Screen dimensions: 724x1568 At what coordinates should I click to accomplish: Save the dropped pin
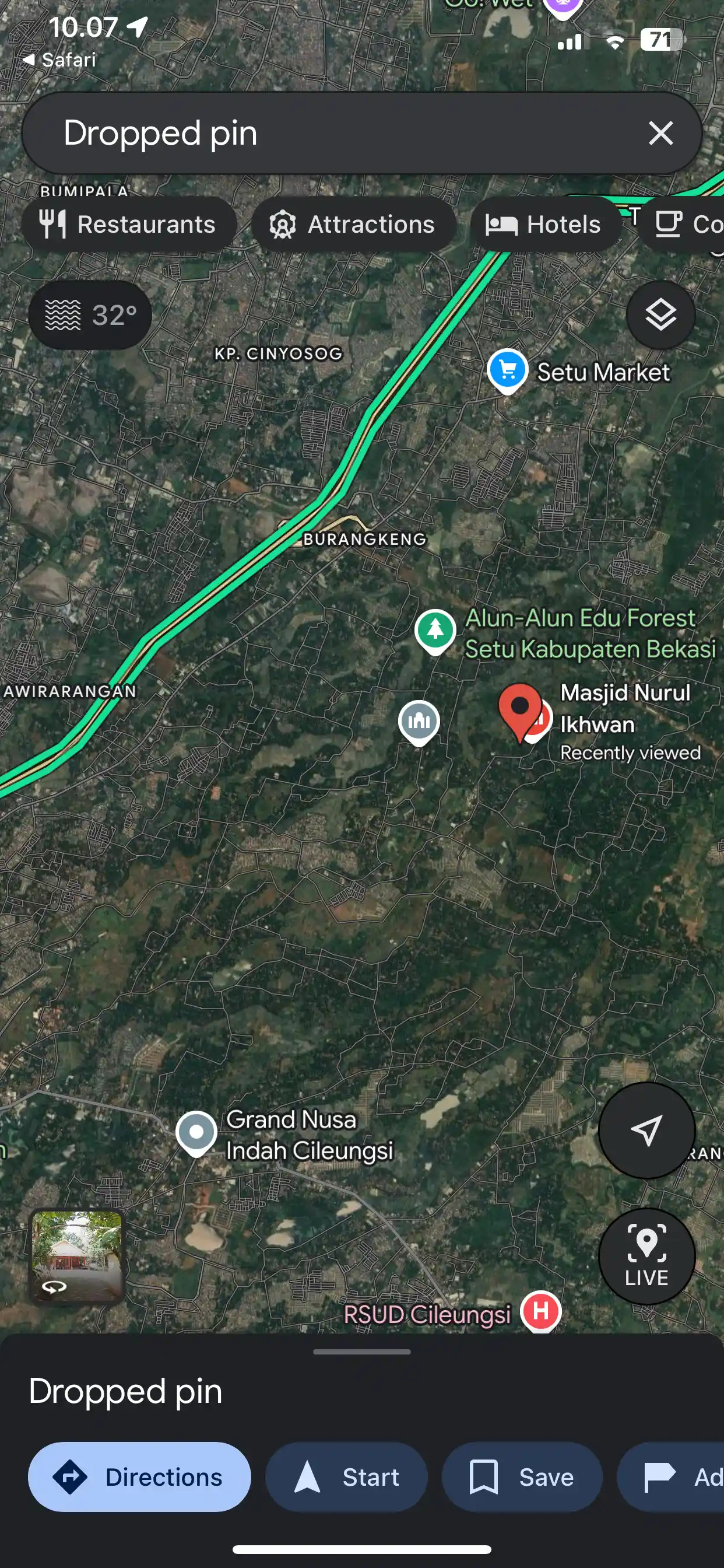coord(521,1476)
